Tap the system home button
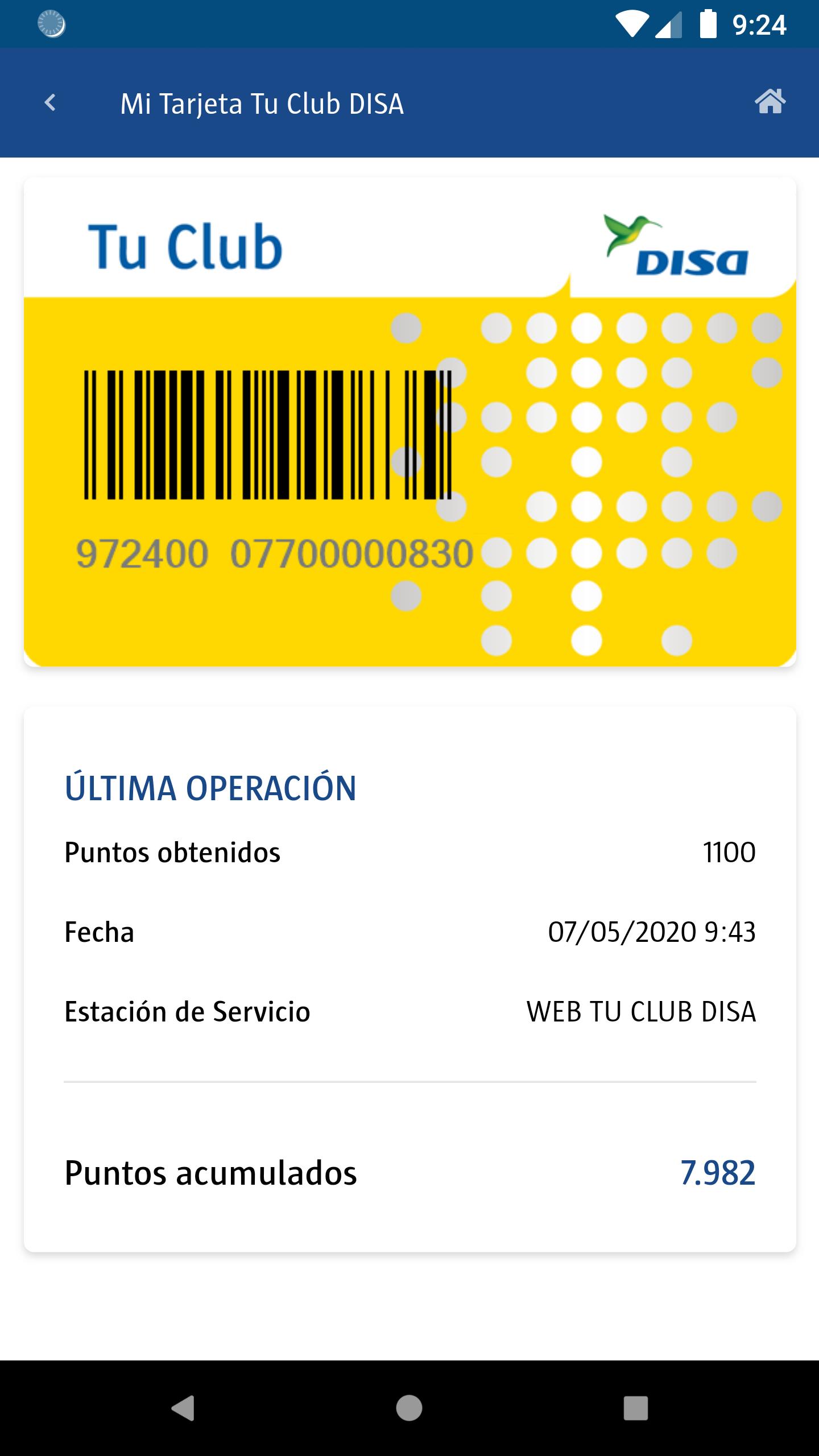This screenshot has height=1456, width=819. tap(409, 1408)
